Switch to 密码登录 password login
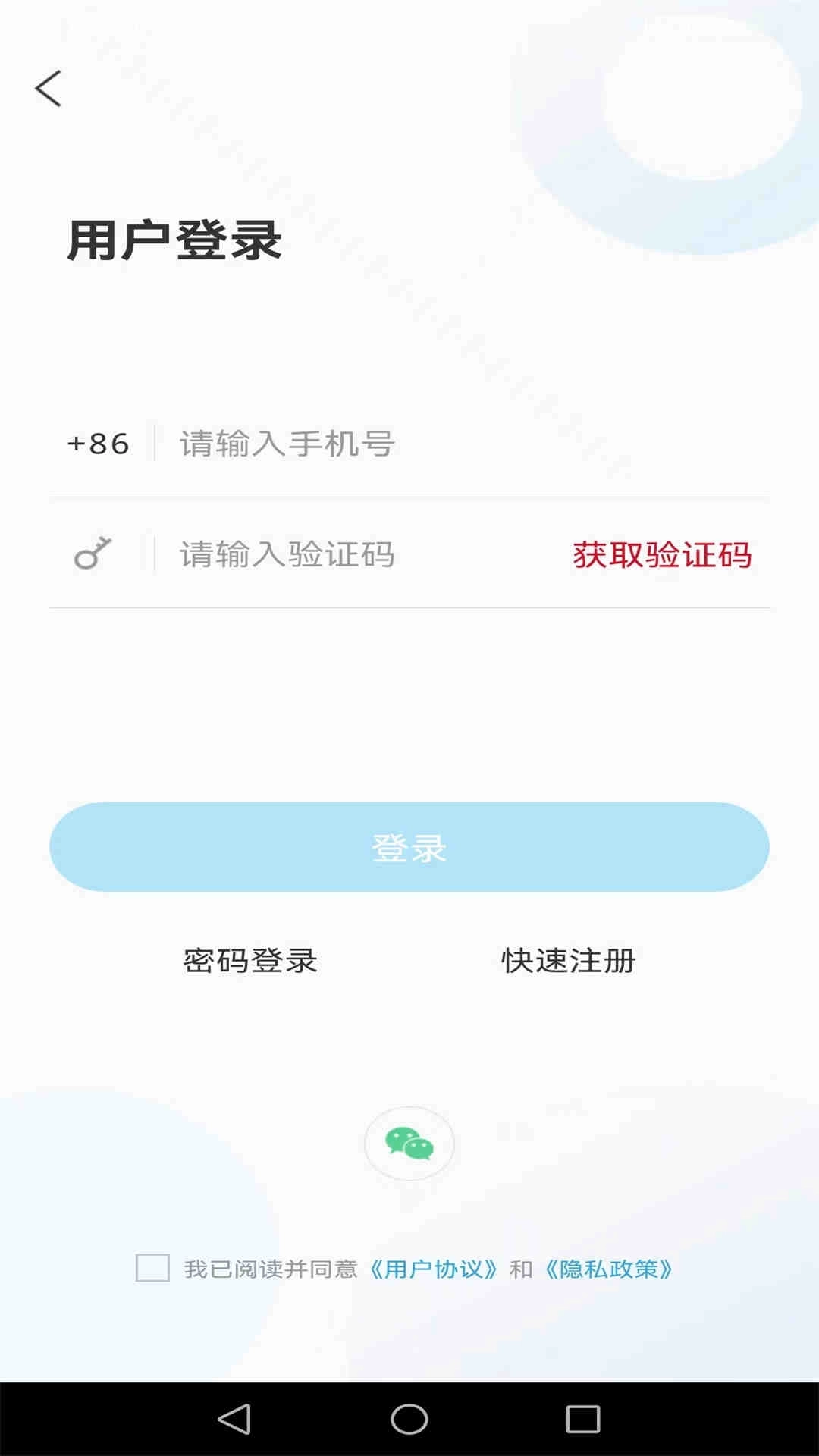Screen dimensions: 819x1456 [x=250, y=961]
